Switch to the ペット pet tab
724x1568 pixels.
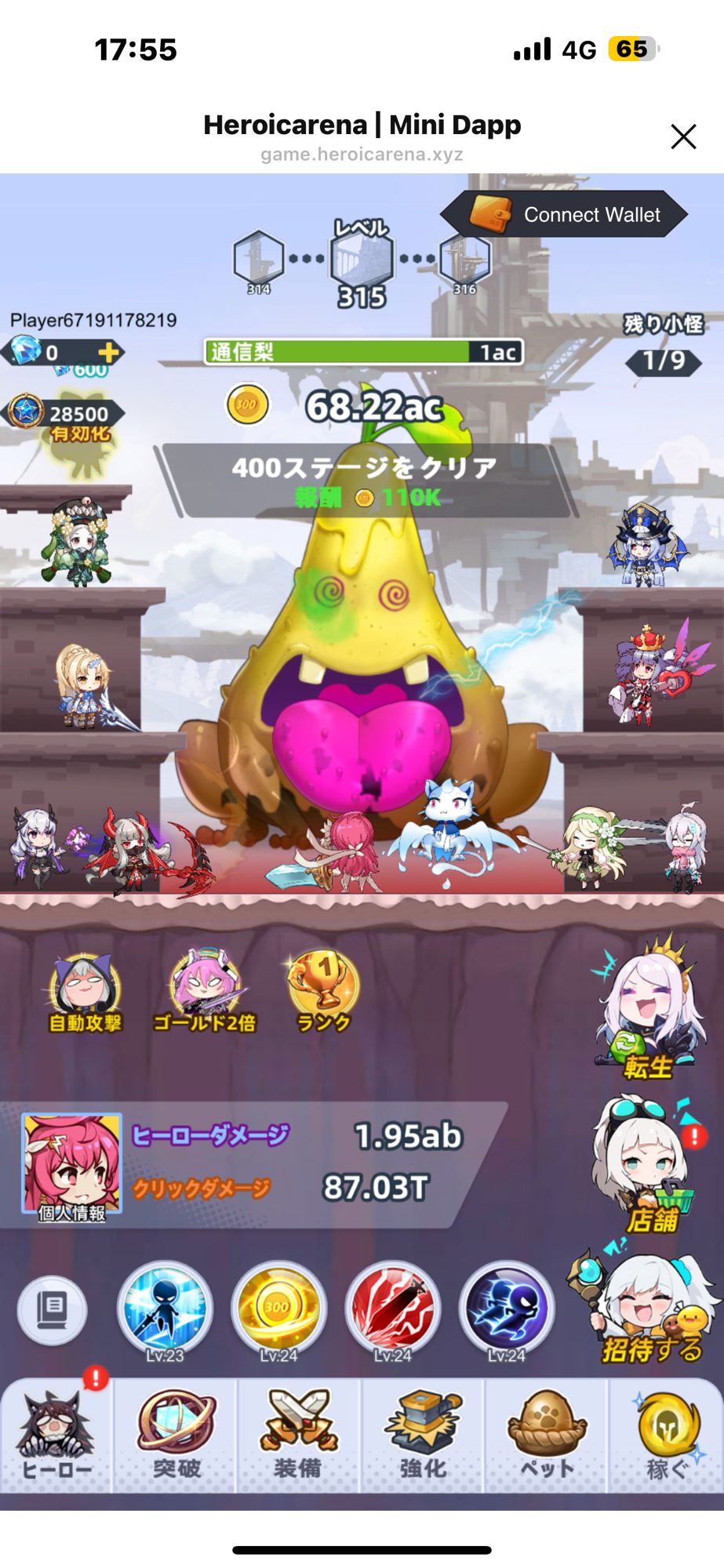coord(547,1436)
